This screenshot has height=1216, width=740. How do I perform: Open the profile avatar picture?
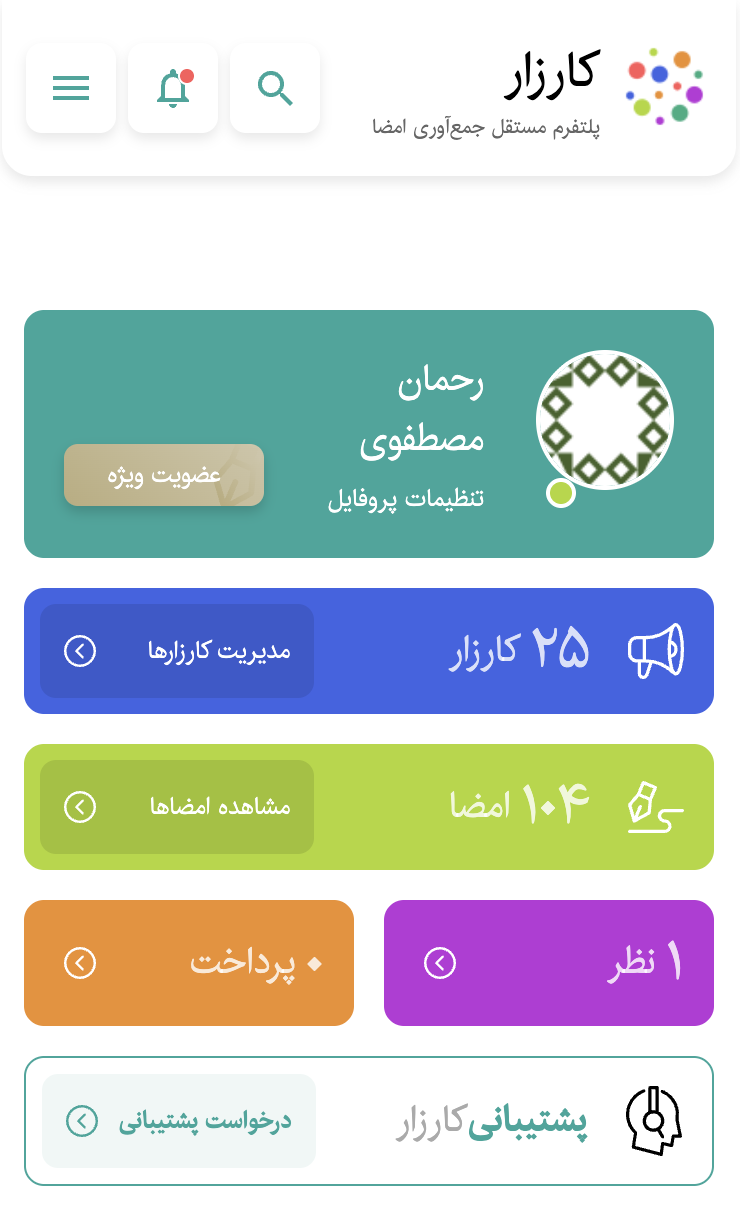click(x=605, y=419)
